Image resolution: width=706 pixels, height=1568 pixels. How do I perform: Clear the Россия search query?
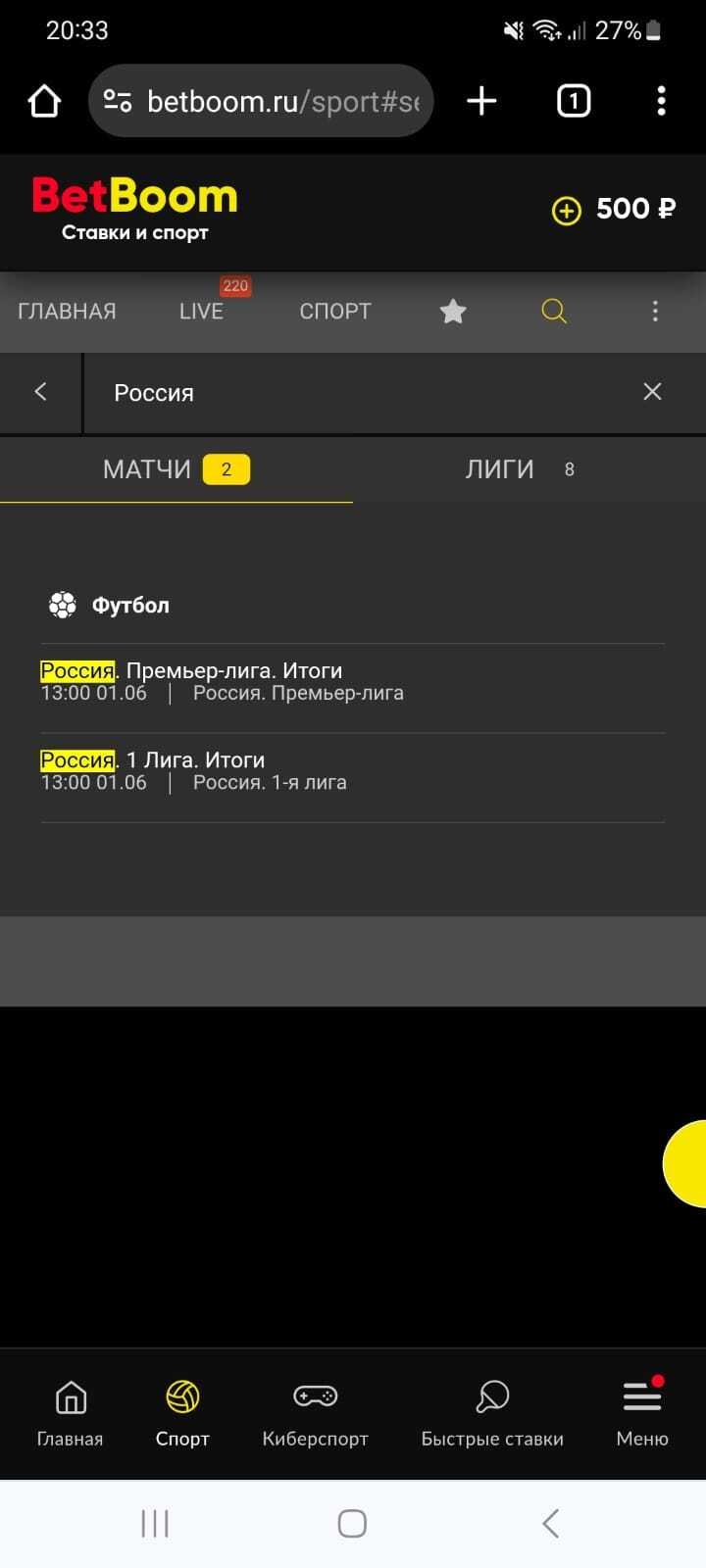pyautogui.click(x=652, y=392)
